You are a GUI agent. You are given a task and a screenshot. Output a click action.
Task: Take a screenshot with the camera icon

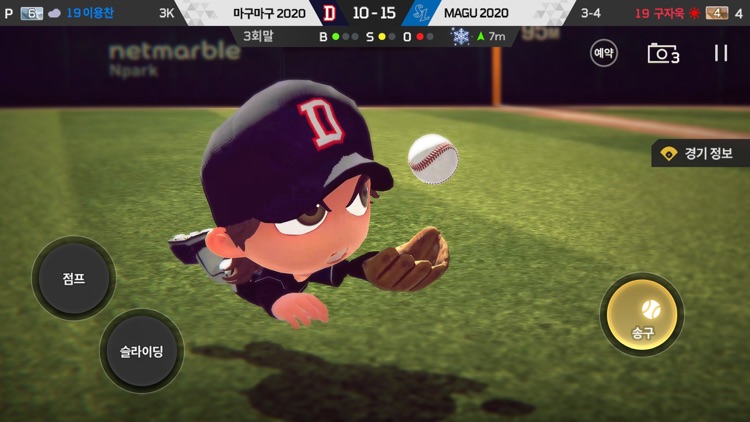point(662,53)
